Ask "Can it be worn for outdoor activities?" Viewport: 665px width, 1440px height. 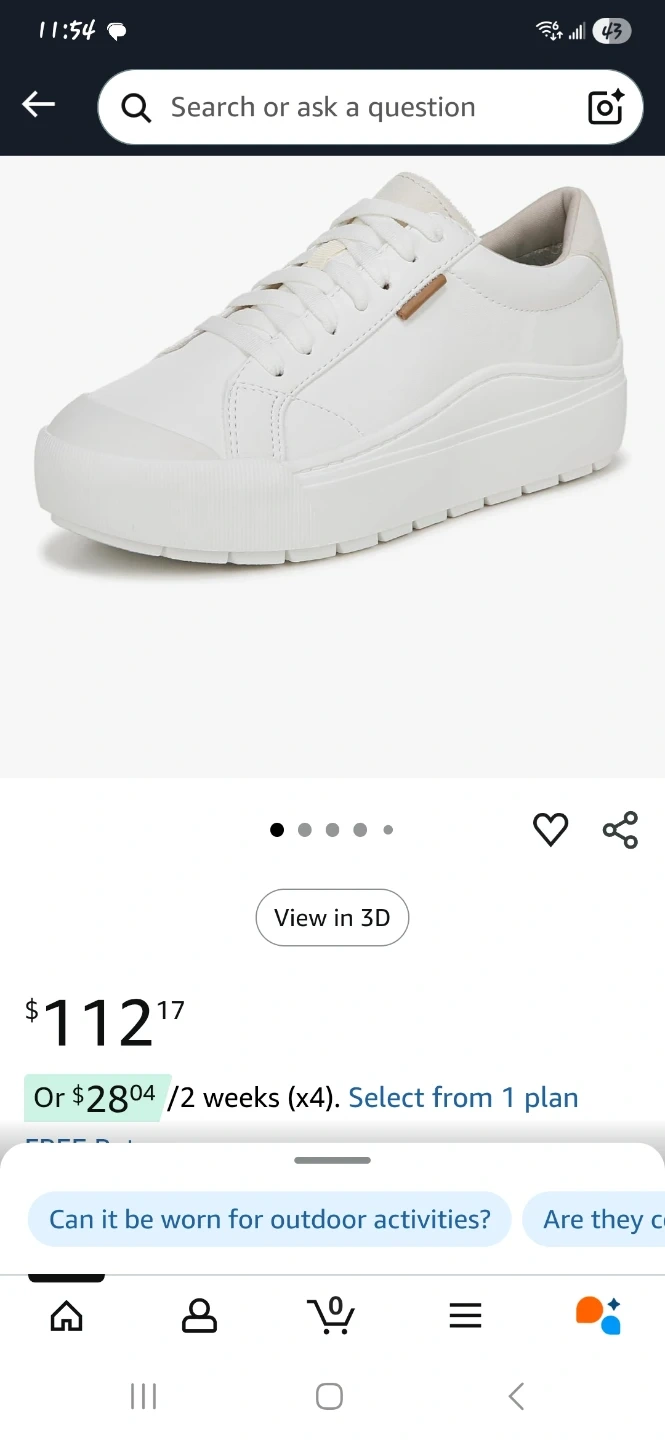coord(270,1219)
